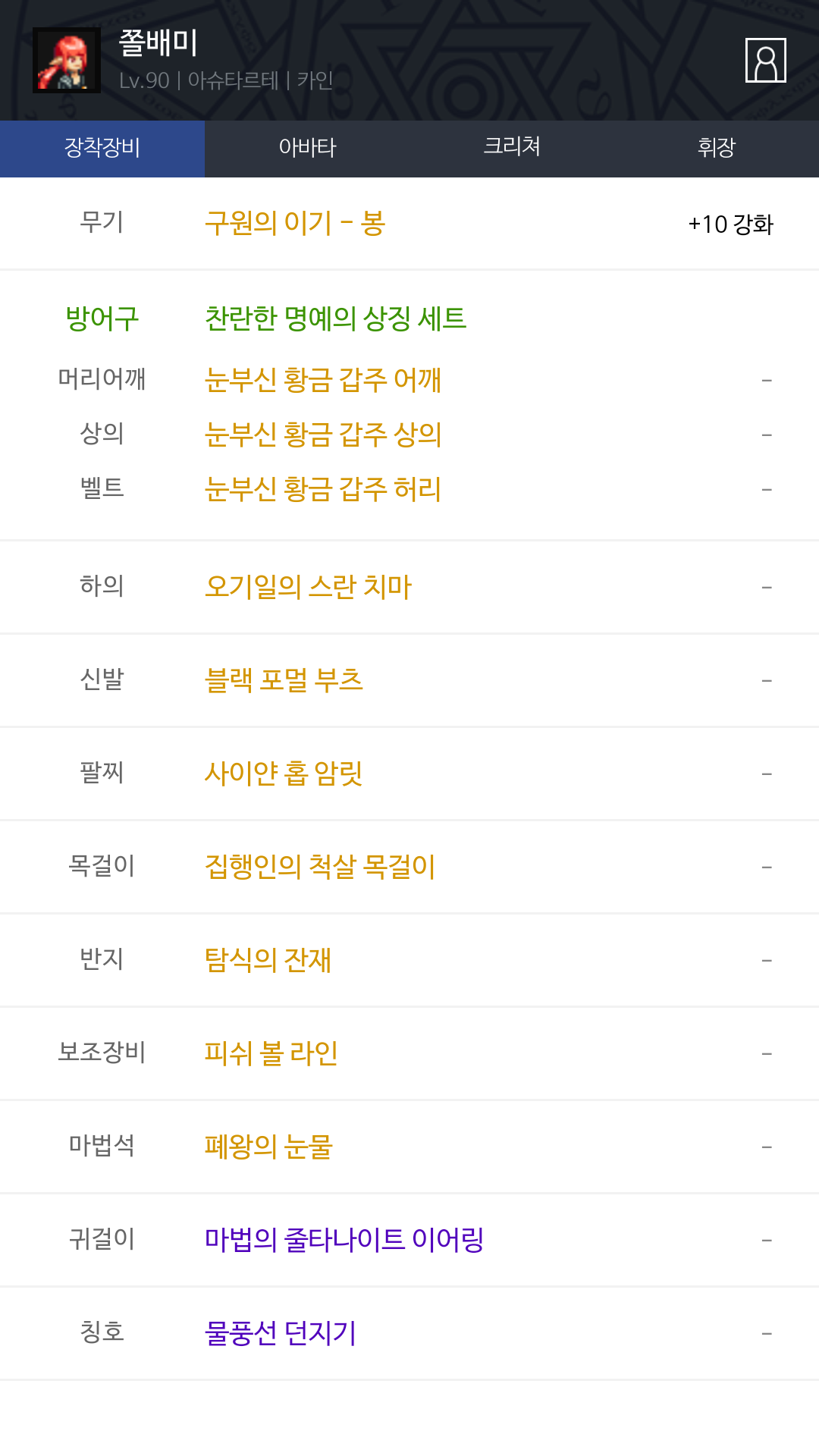Tap the character avatar of 쫄배미
The width and height of the screenshot is (819, 1456).
67,61
